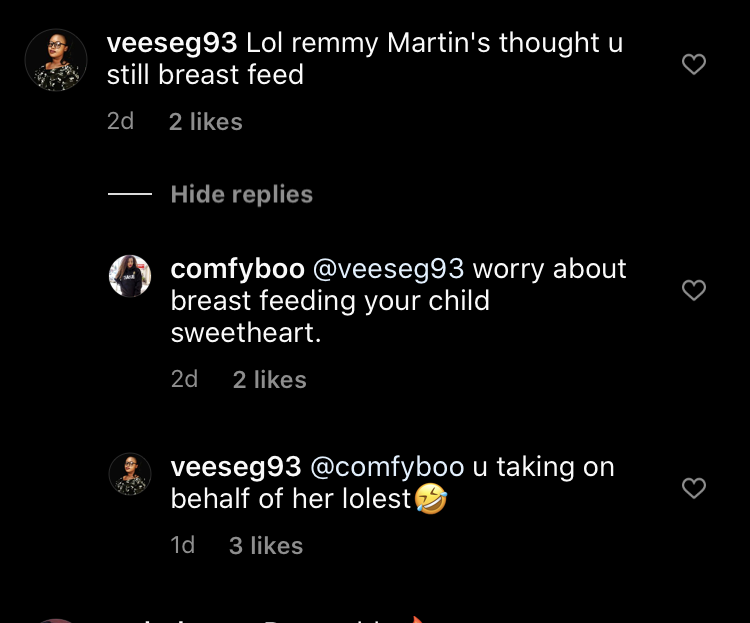Like veeseg93's comment about remmy Martin

point(693,65)
